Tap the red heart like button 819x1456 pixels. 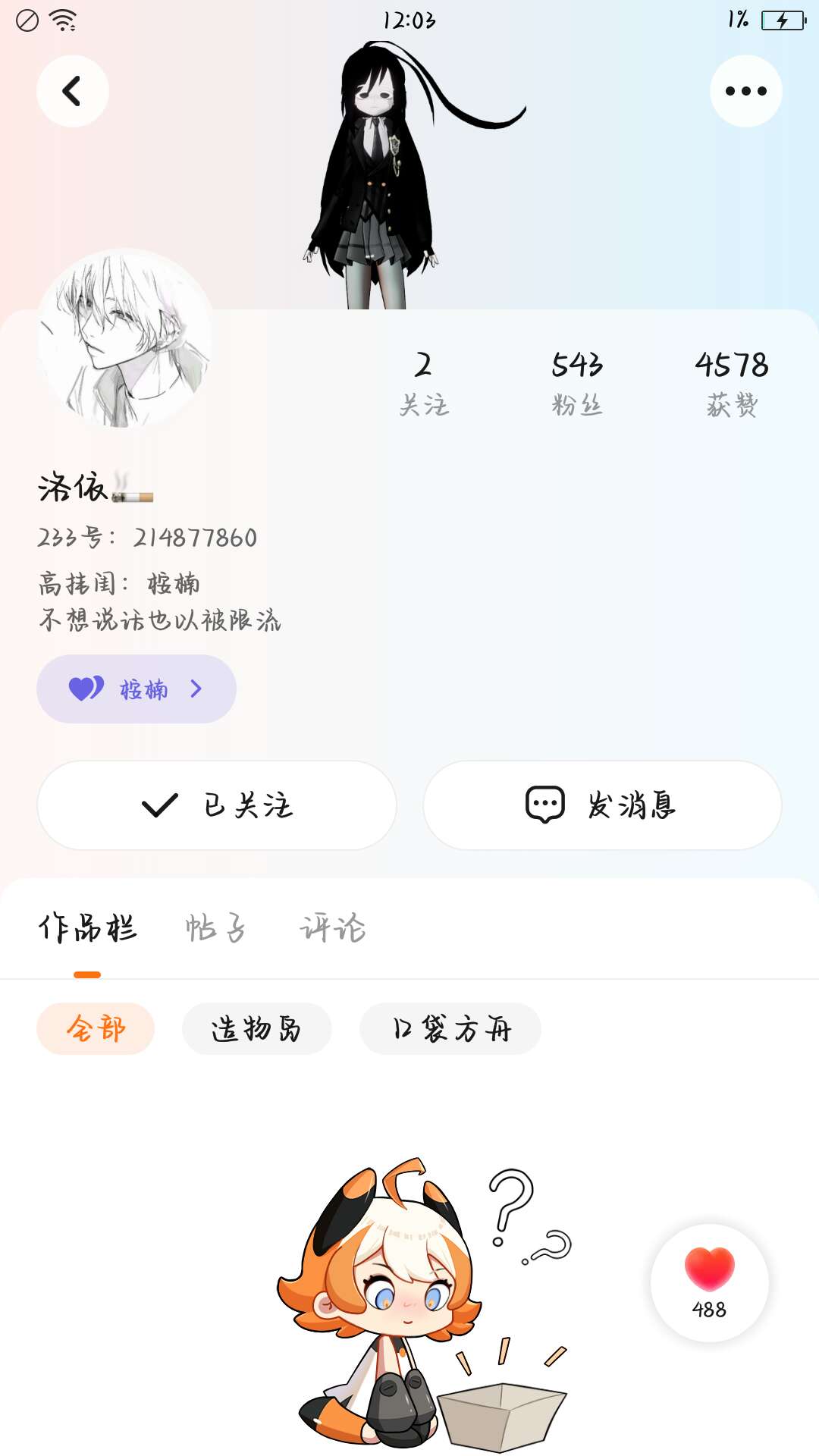[x=710, y=1282]
